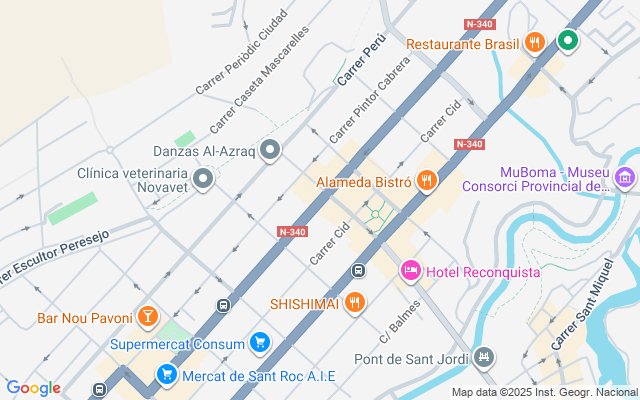Tap the Bar Nou Pavoni marker
This screenshot has width=640, height=400.
148,317
